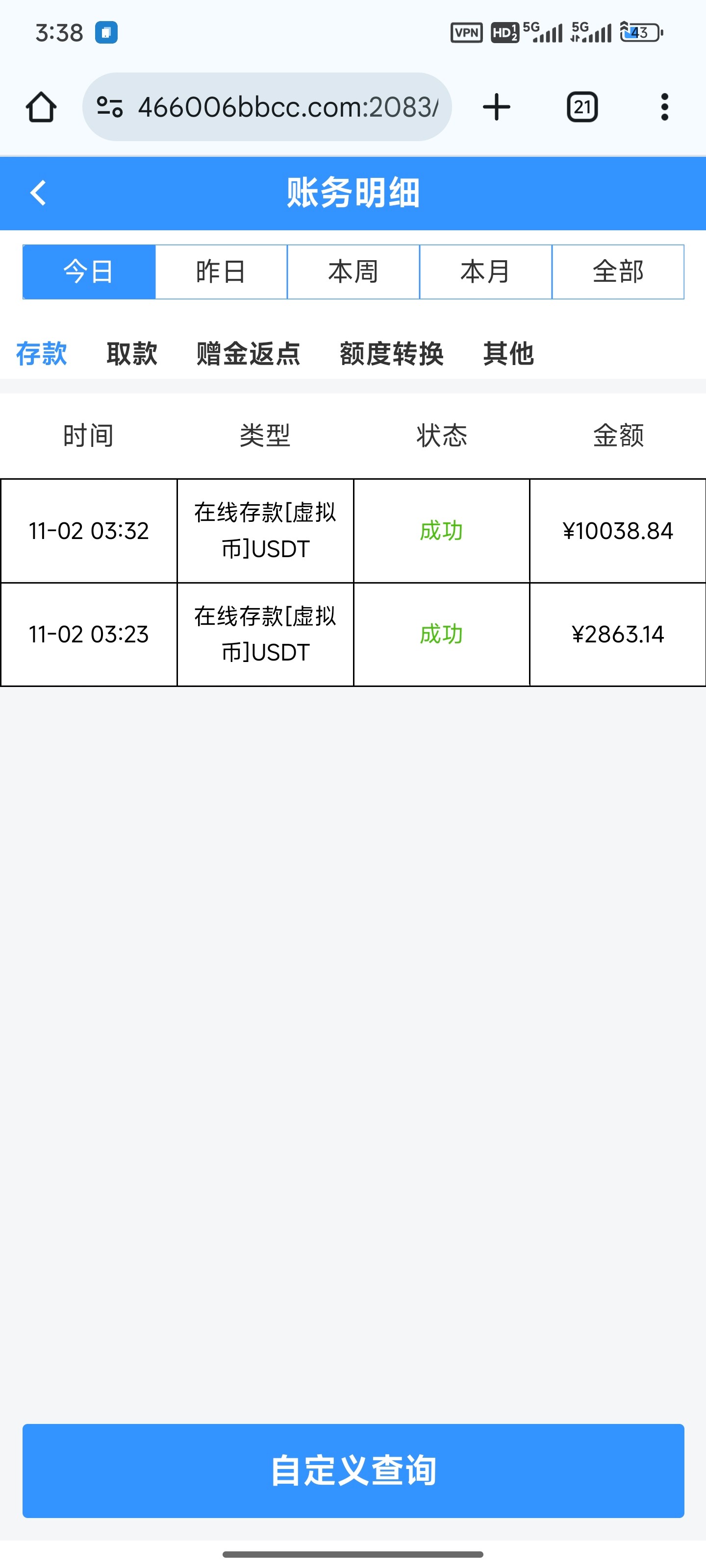
Task: Open the 赠金返点 tab
Action: pos(248,354)
